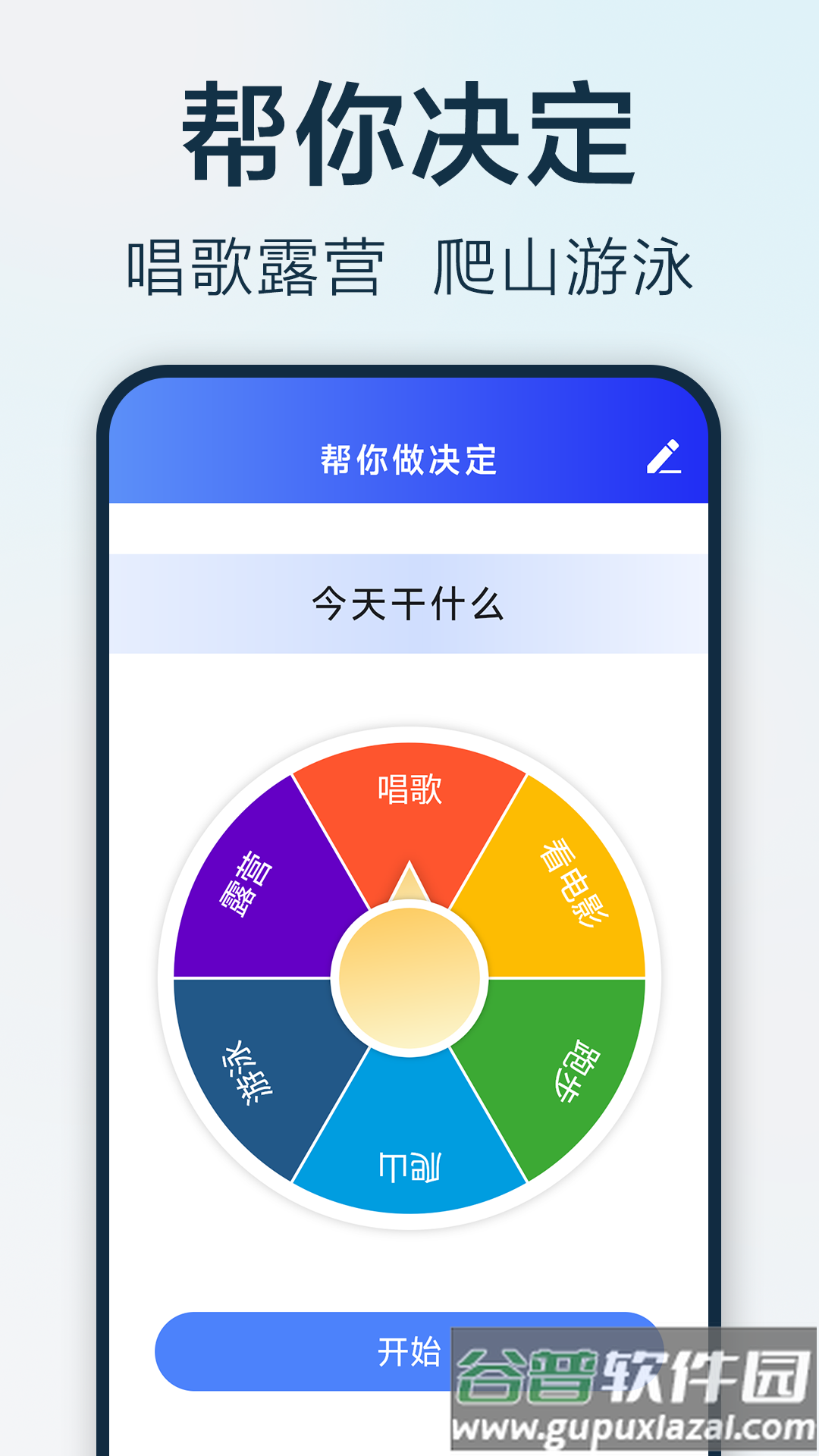Click the blank white area below the title bar
Viewport: 819px width, 1456px height.
[409, 526]
